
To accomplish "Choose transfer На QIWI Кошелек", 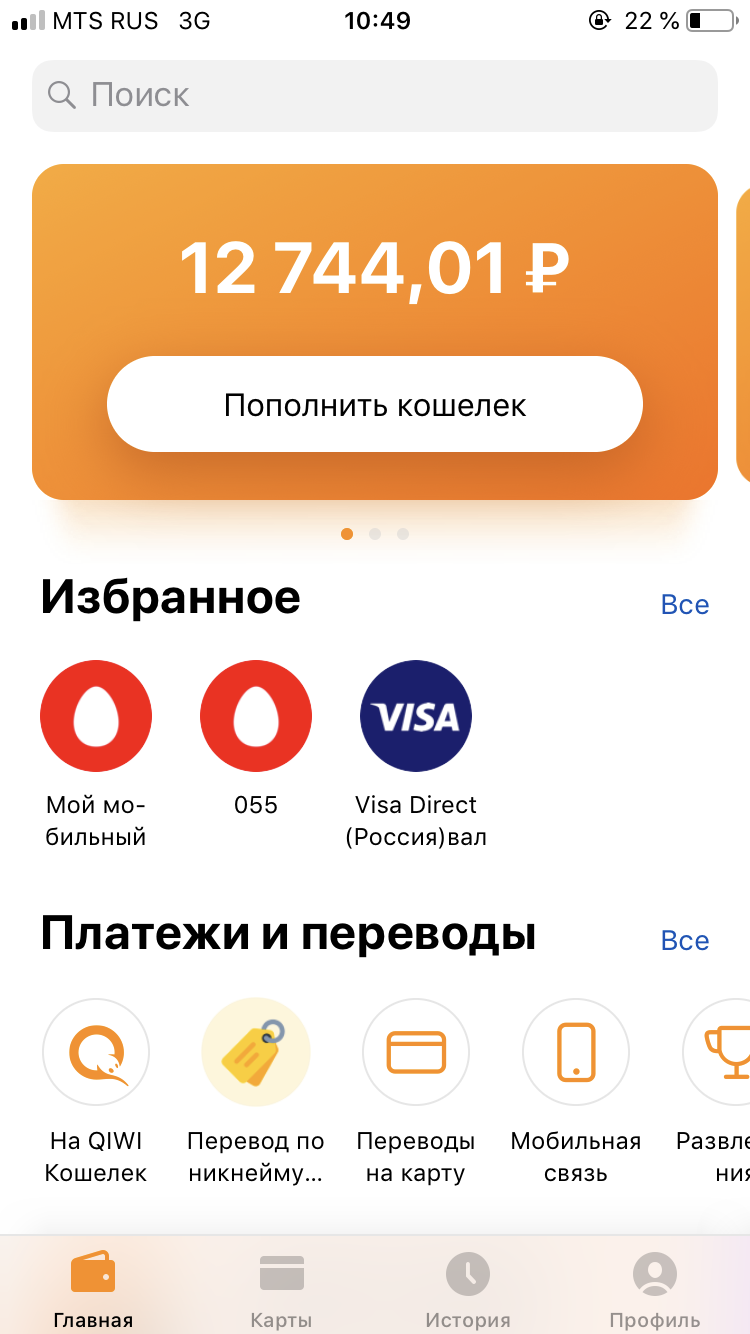I will [96, 1052].
